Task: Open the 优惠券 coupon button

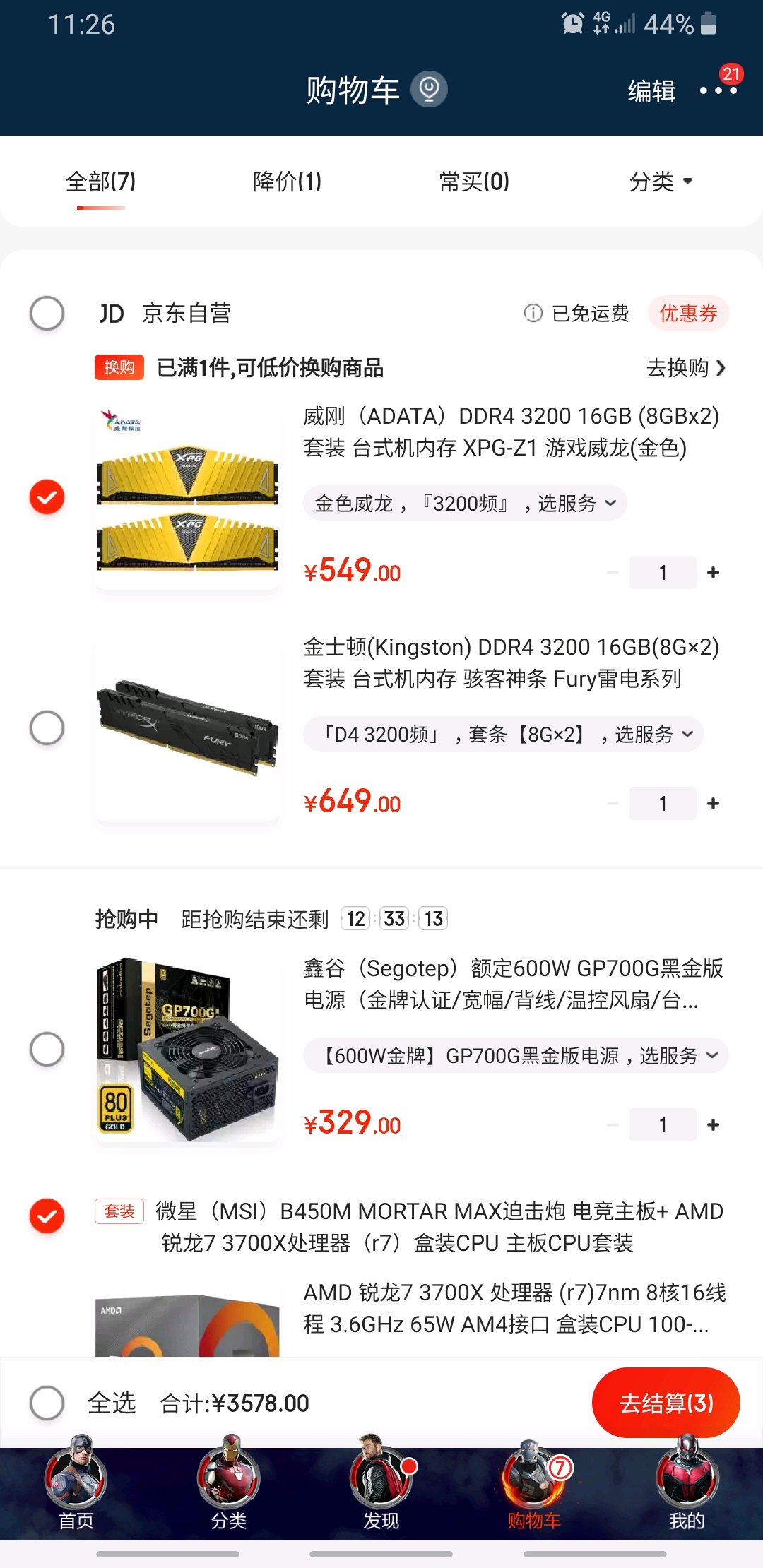Action: click(688, 313)
